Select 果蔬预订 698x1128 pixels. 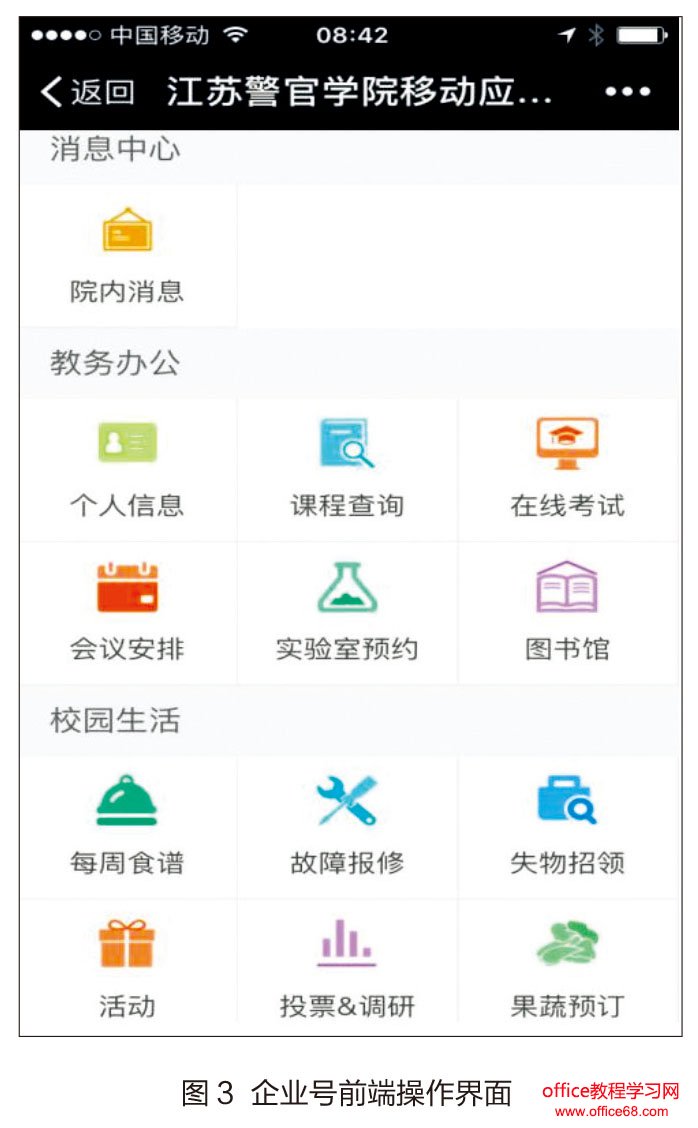(567, 968)
